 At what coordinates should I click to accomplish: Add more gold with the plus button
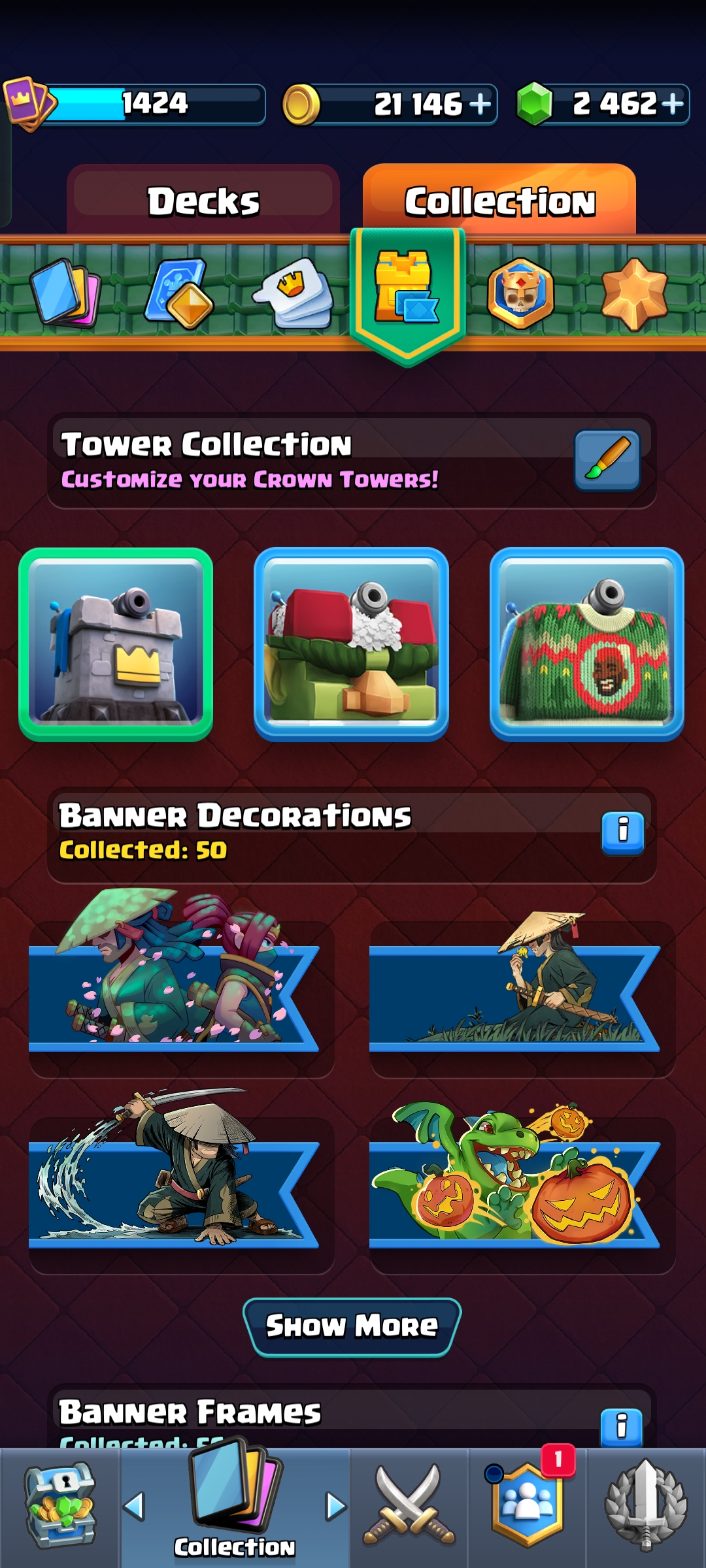480,104
